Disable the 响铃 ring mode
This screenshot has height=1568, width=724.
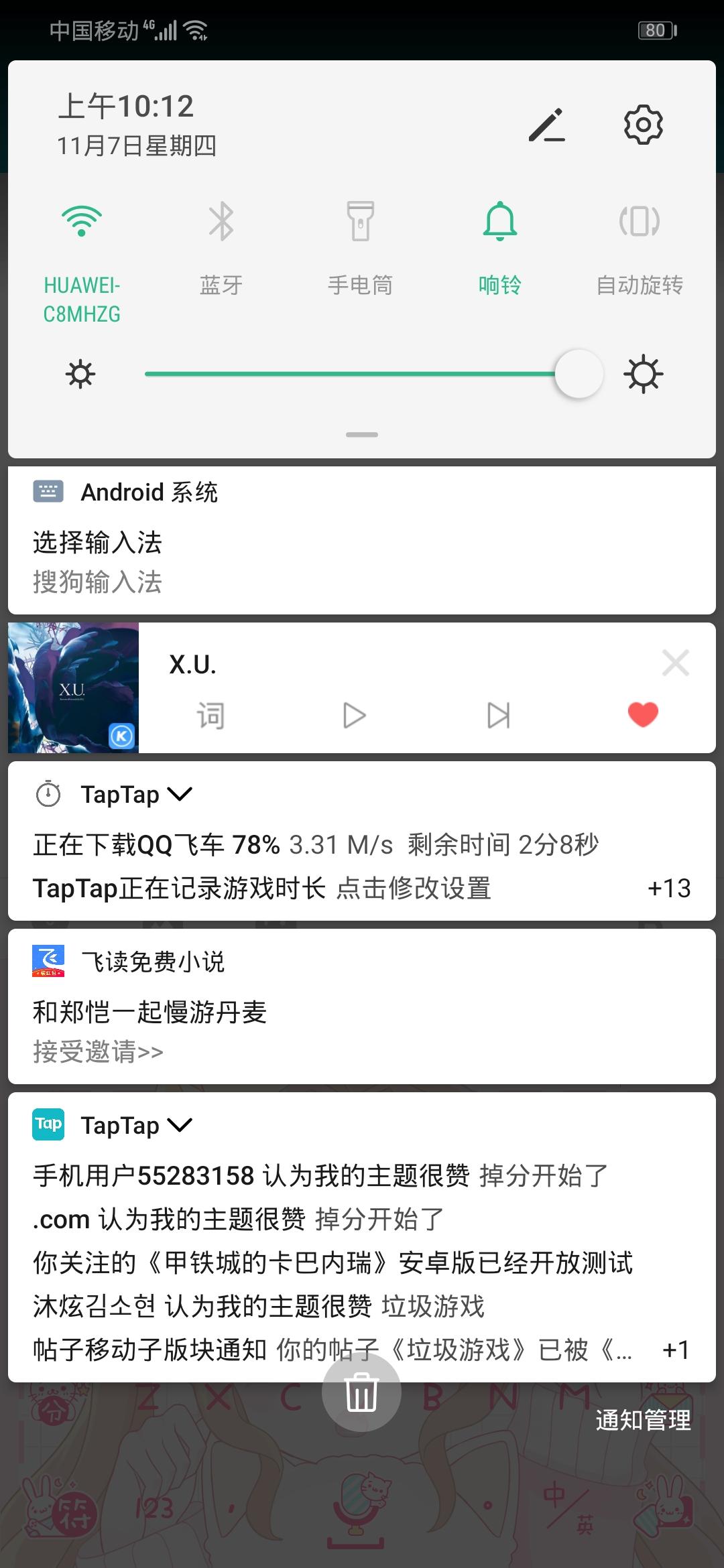point(499,223)
